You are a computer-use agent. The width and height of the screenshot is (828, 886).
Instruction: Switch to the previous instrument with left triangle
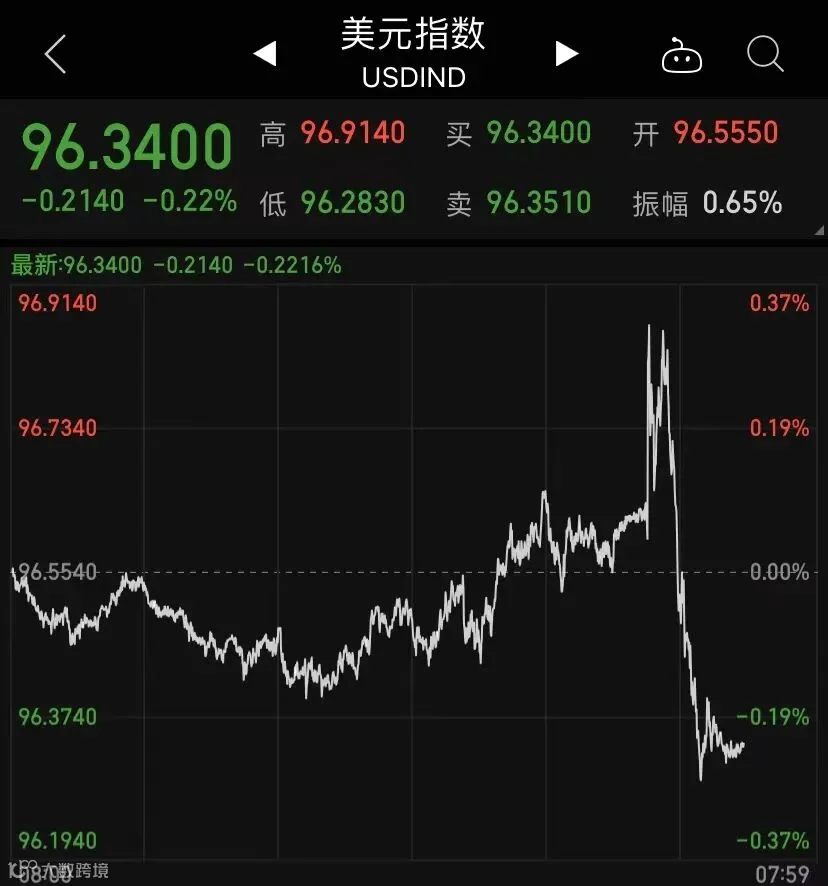pos(265,54)
